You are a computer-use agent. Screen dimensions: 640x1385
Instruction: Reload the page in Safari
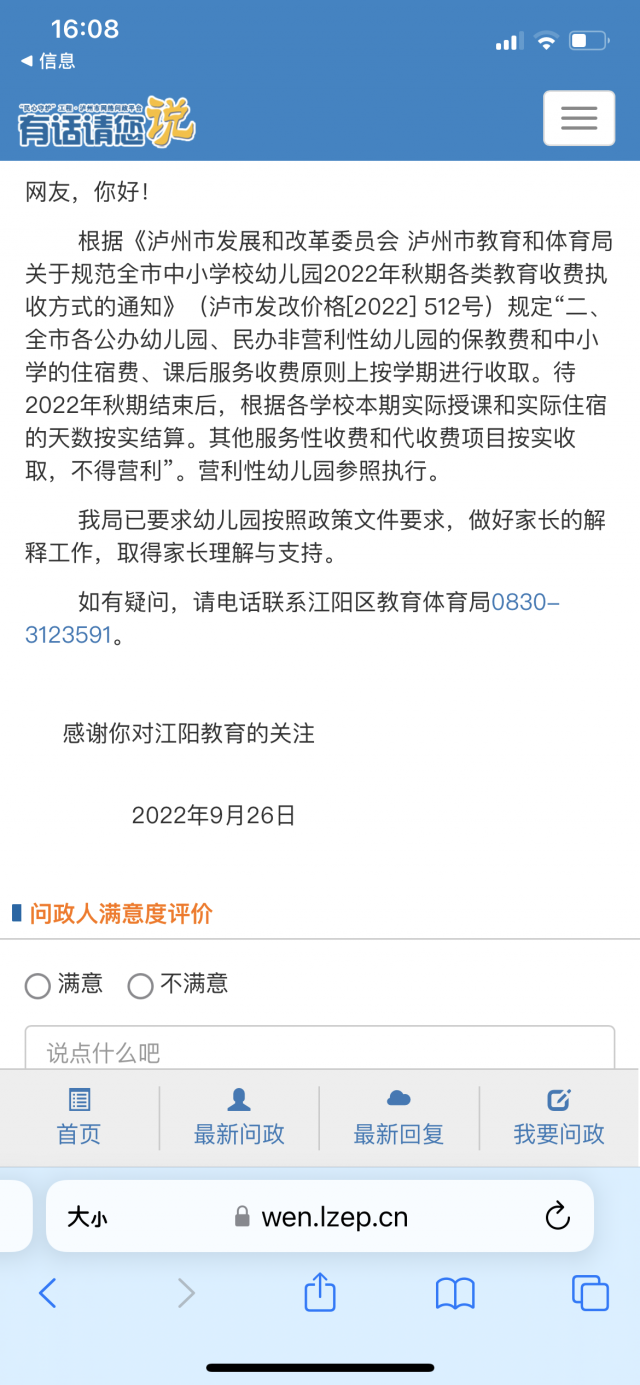click(557, 1217)
